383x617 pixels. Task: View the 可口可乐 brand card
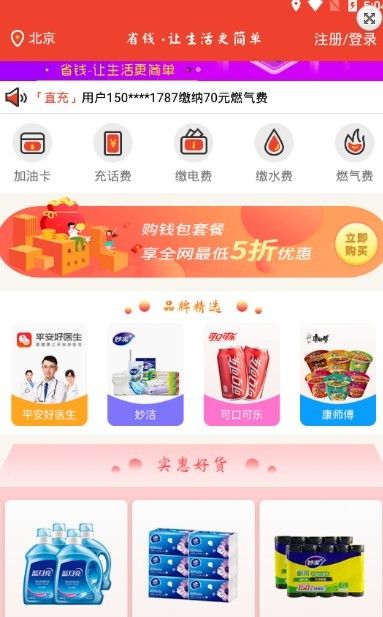point(242,375)
